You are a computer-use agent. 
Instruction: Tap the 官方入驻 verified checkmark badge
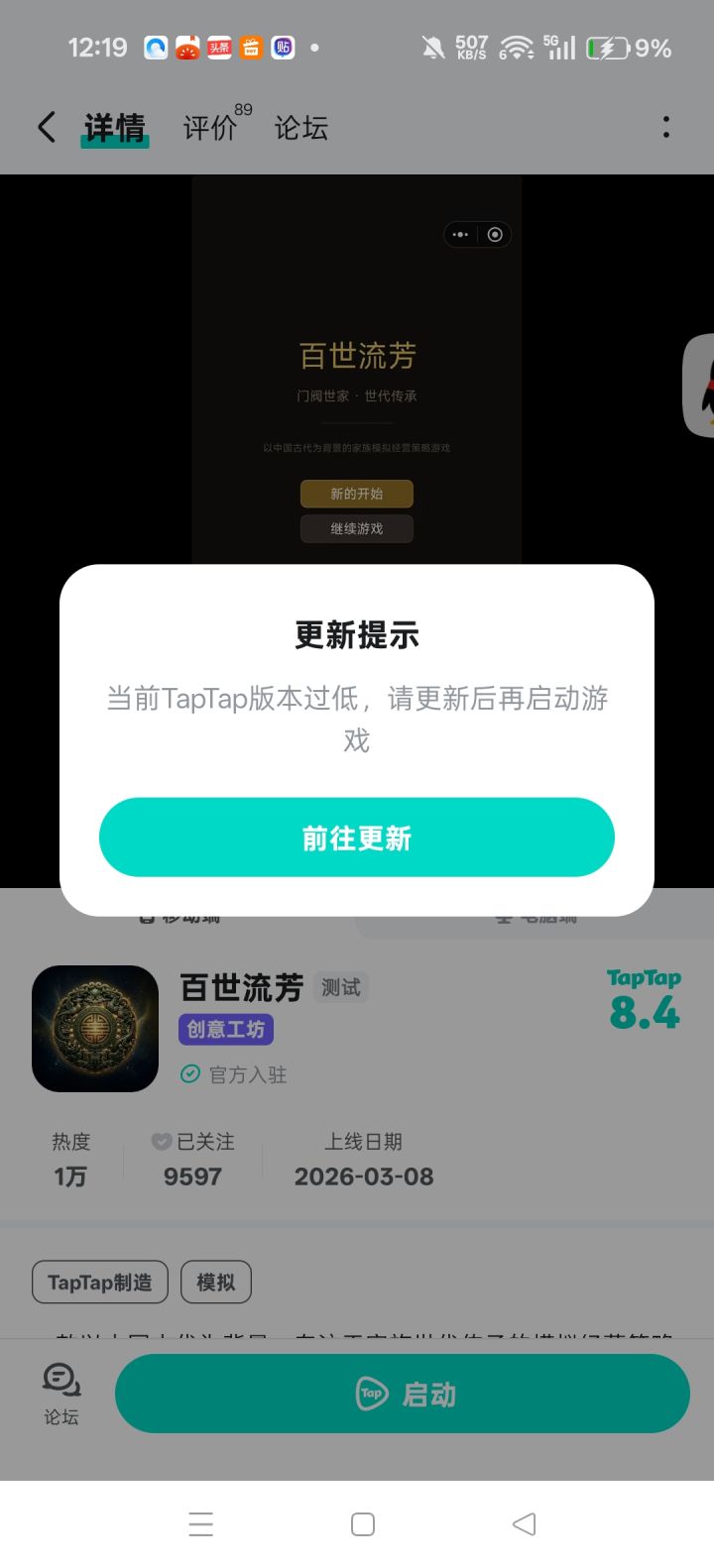point(191,1074)
